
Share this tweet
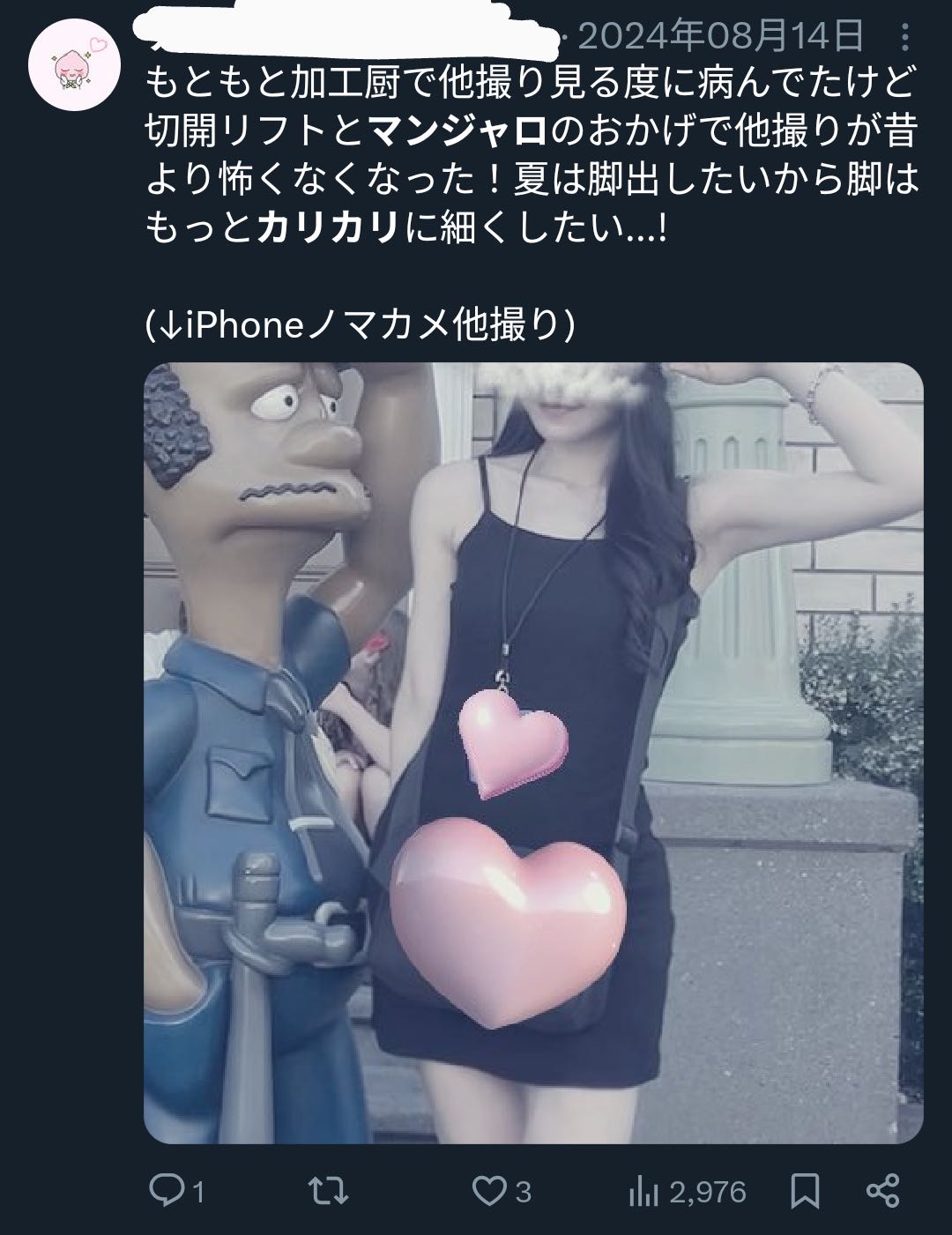(x=881, y=1192)
